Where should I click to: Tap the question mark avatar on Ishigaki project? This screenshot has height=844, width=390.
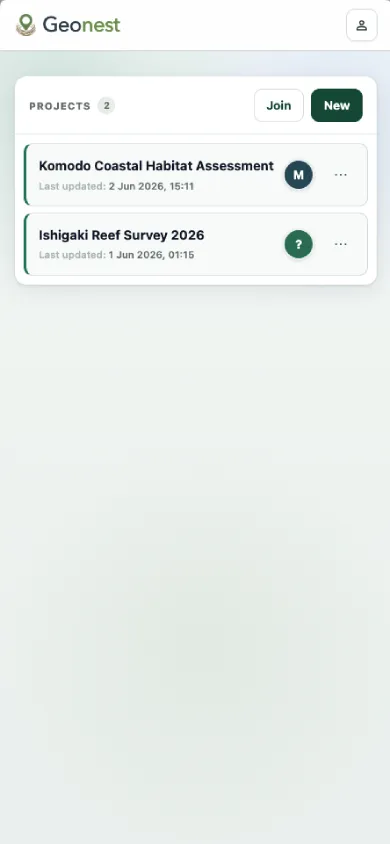[x=299, y=244]
